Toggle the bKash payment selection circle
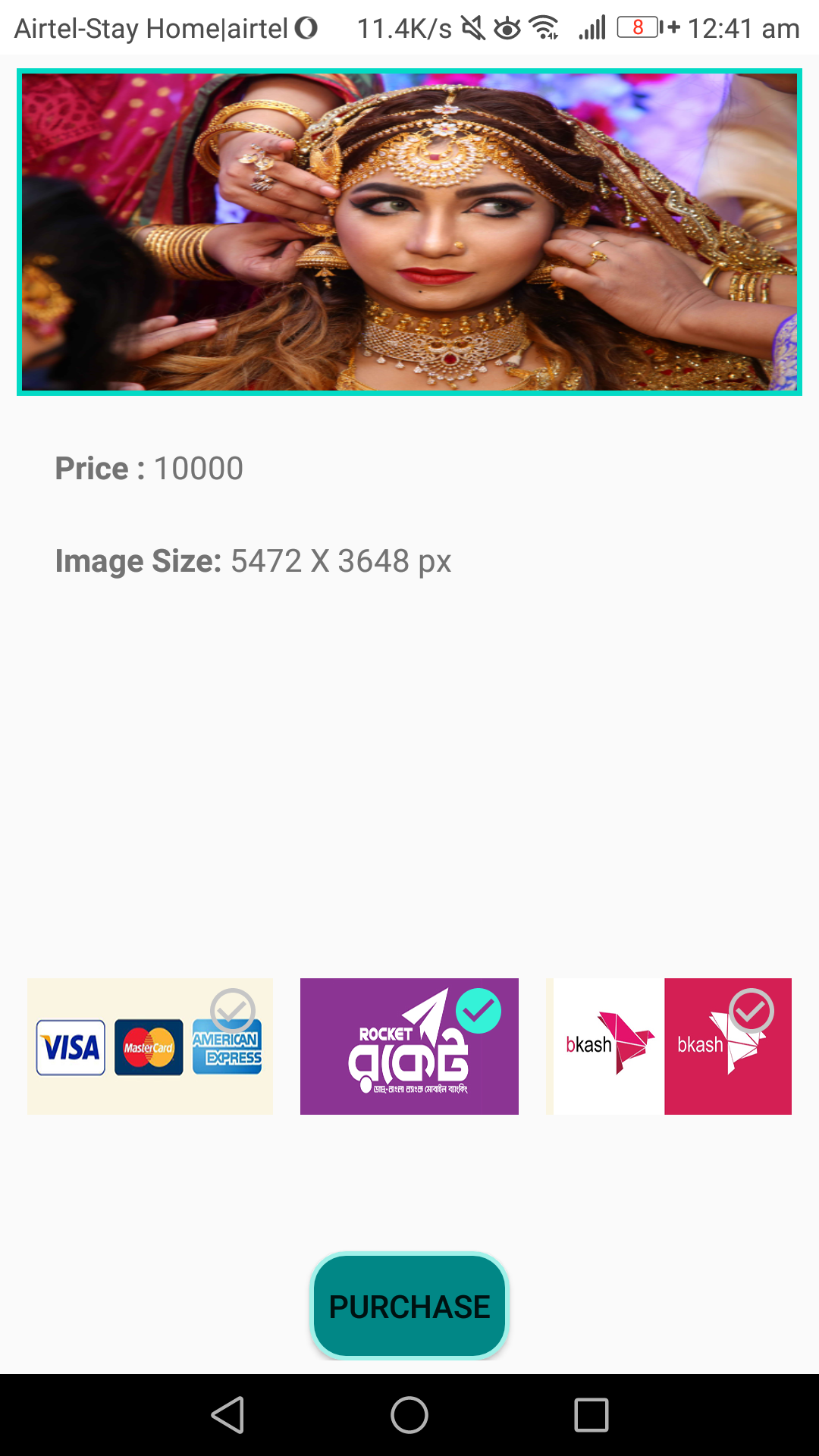 752,1011
